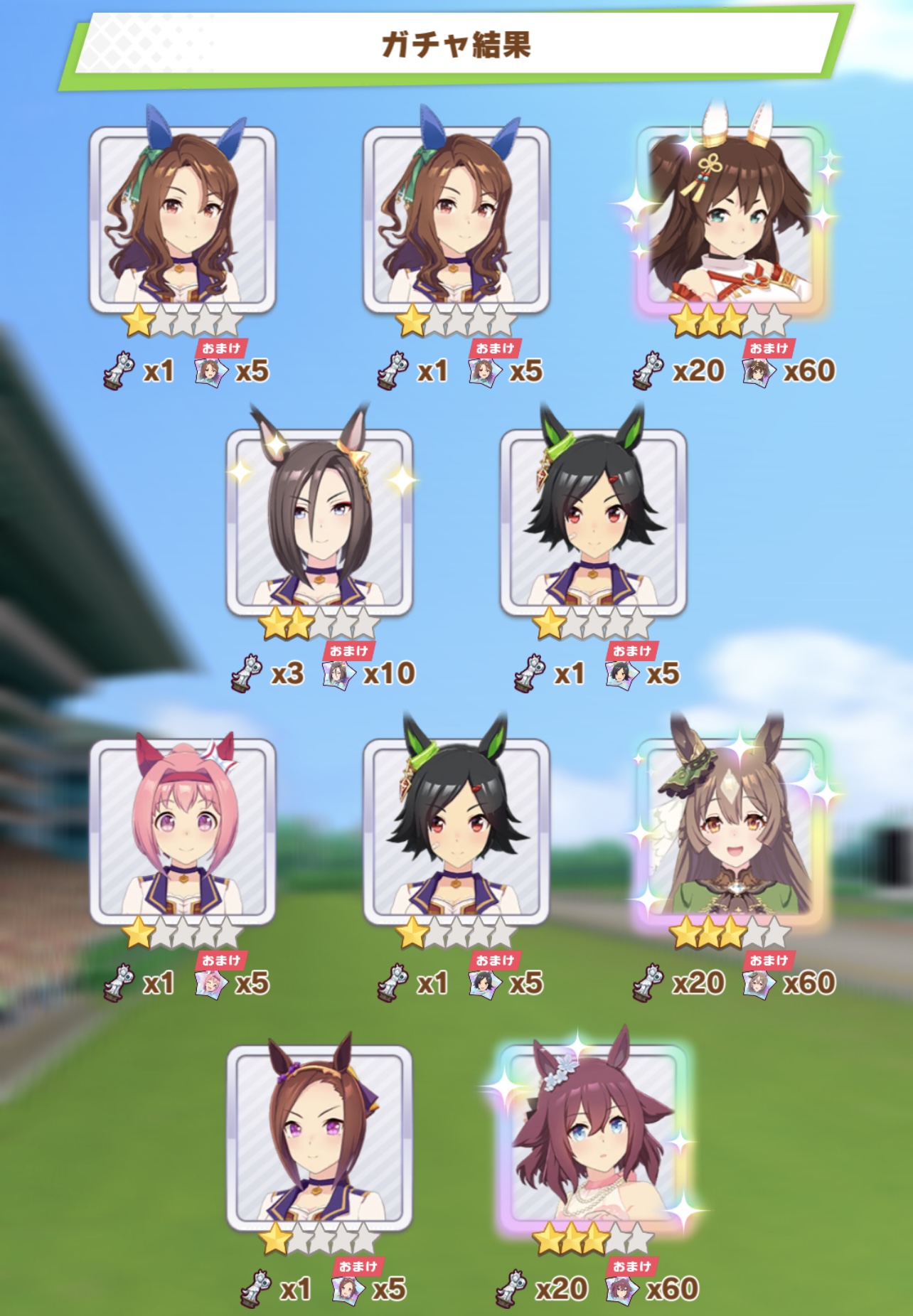Tap the one-star purple-eyed brown-haired character
This screenshot has height=1316, width=913.
pos(319,1138)
